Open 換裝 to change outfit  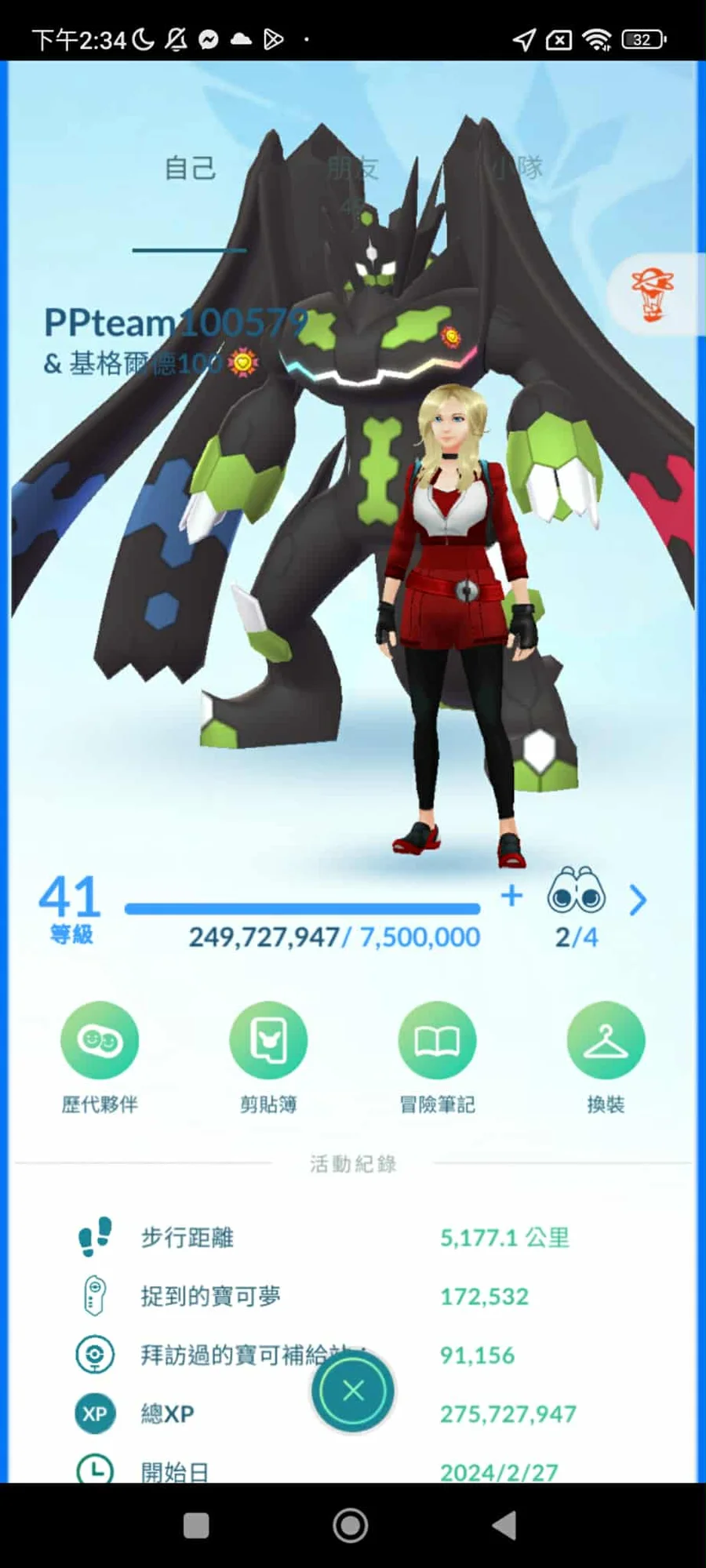click(x=606, y=1040)
